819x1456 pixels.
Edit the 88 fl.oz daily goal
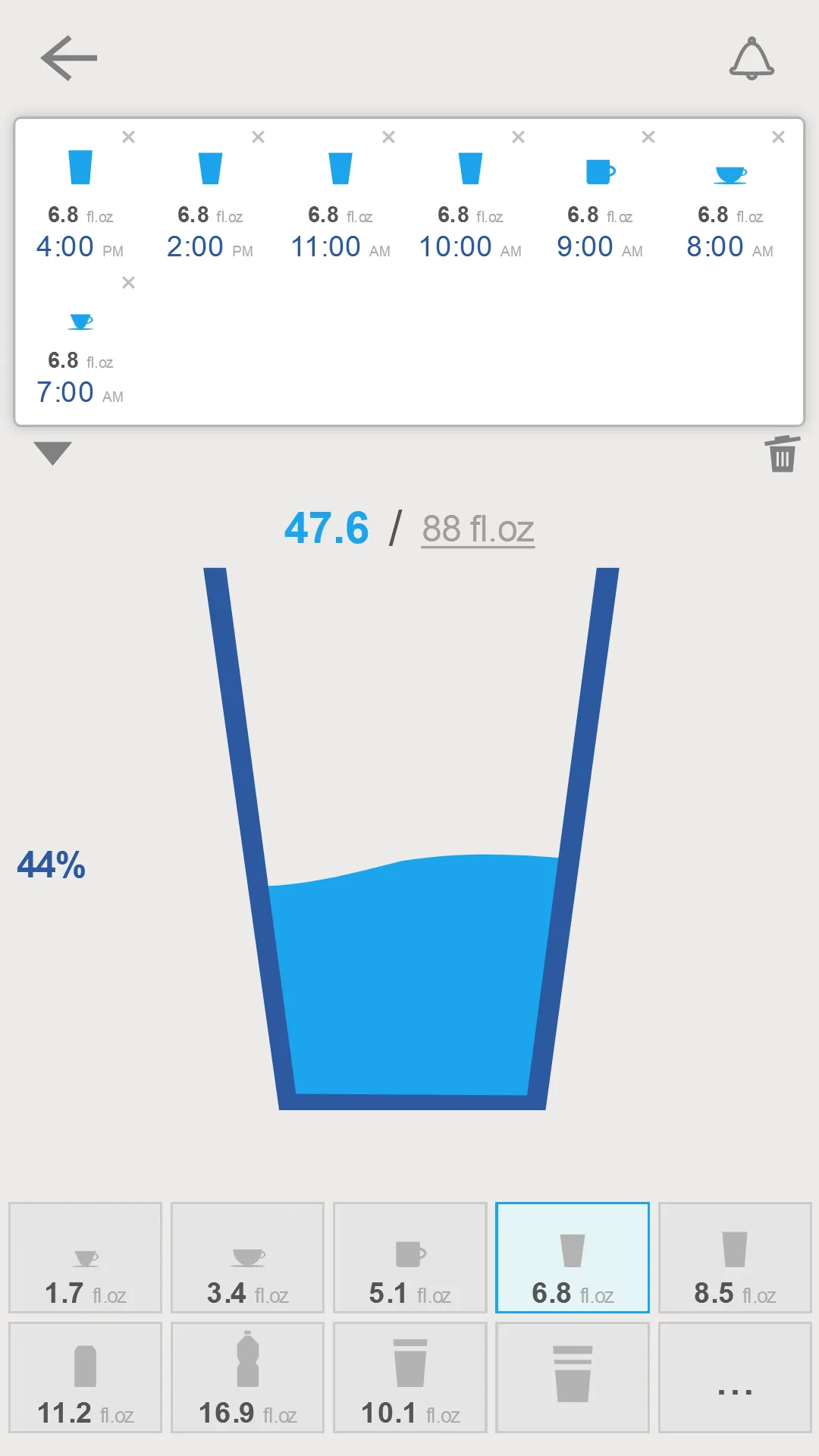point(479,529)
